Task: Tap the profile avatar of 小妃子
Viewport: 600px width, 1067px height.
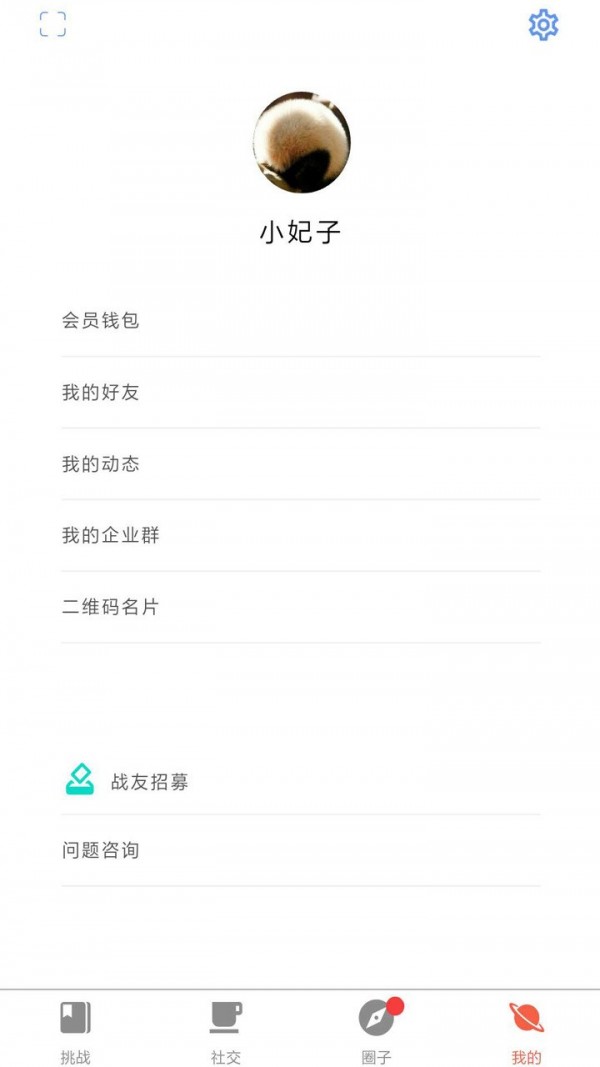Action: point(301,142)
